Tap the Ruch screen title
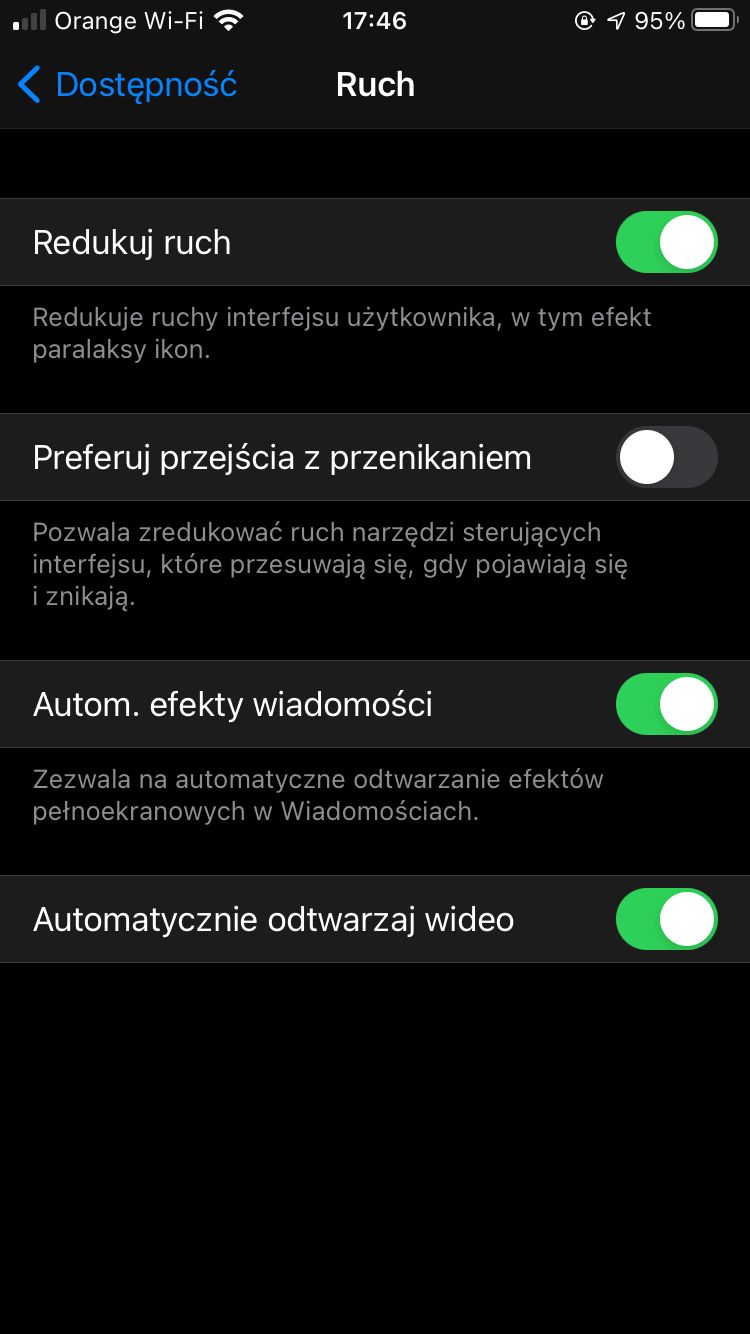750x1334 pixels. tap(375, 85)
